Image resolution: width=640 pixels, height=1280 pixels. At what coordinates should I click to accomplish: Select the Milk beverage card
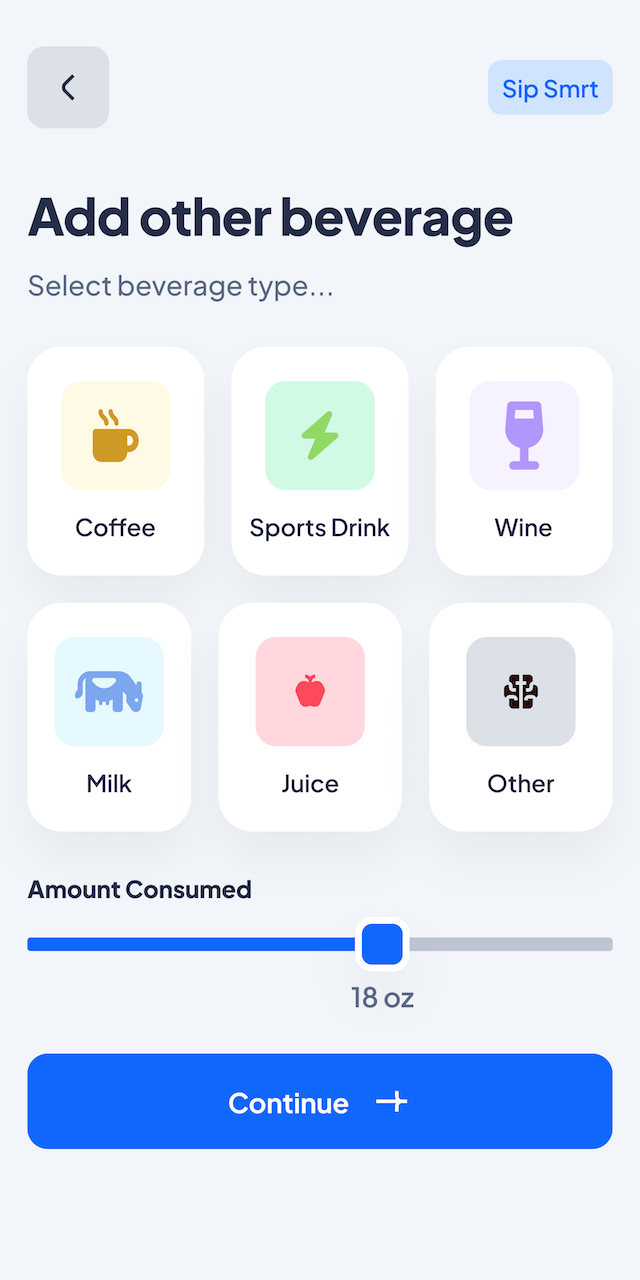point(109,717)
